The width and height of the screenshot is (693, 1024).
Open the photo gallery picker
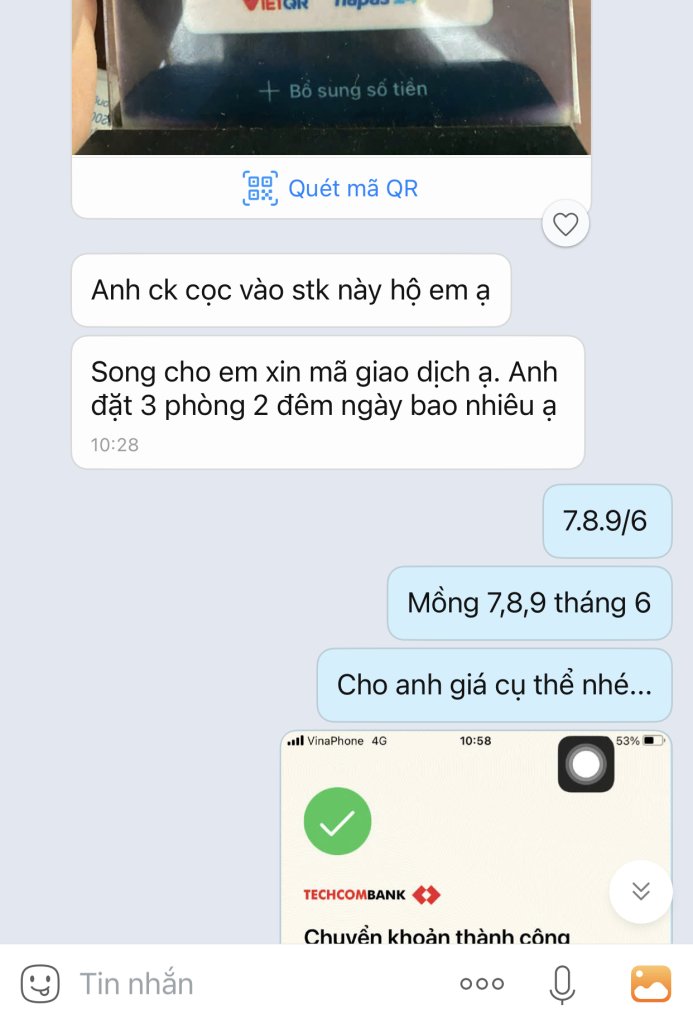point(651,984)
